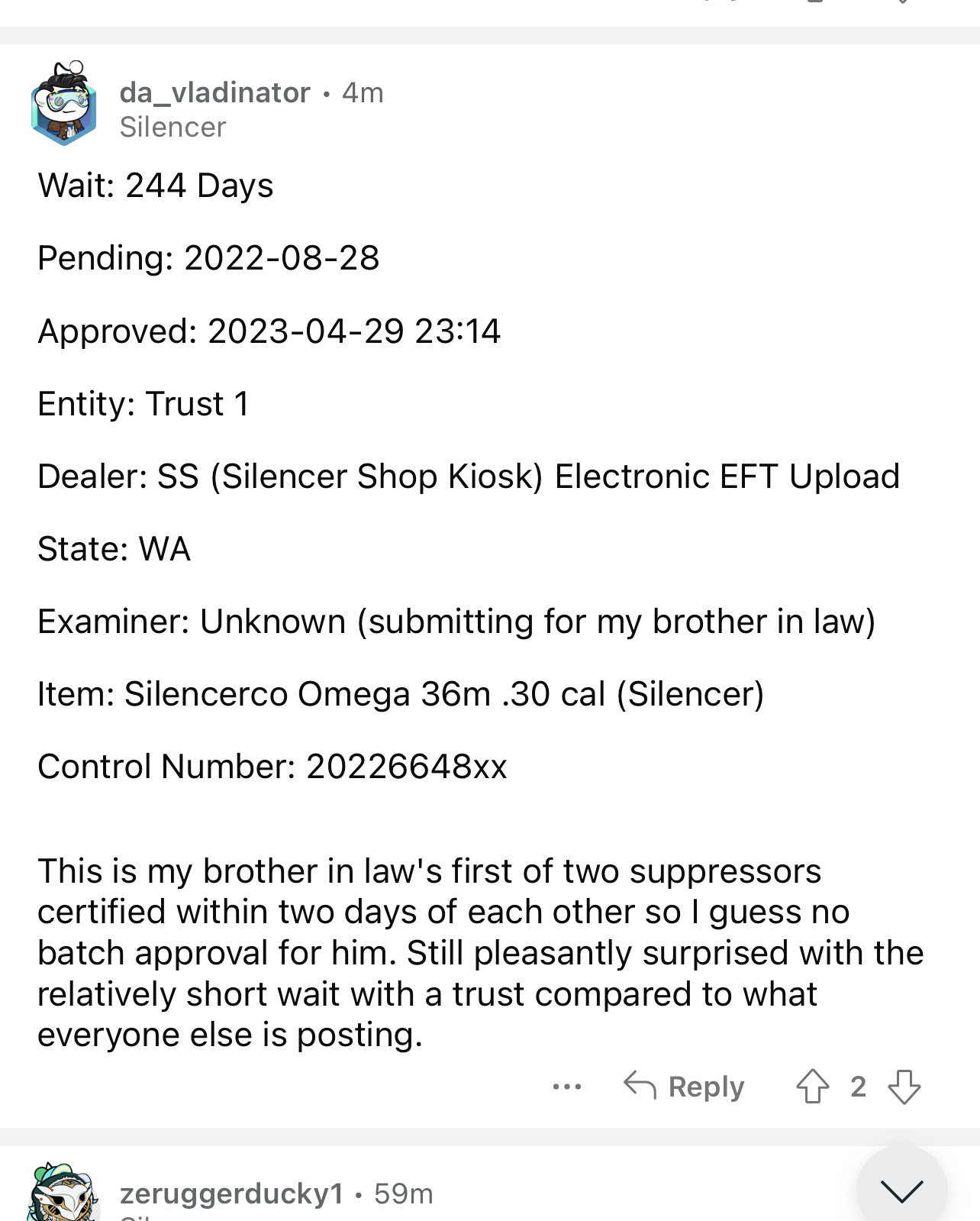Open the da_vladinator username link
Screen dimensions: 980x1221
point(214,92)
